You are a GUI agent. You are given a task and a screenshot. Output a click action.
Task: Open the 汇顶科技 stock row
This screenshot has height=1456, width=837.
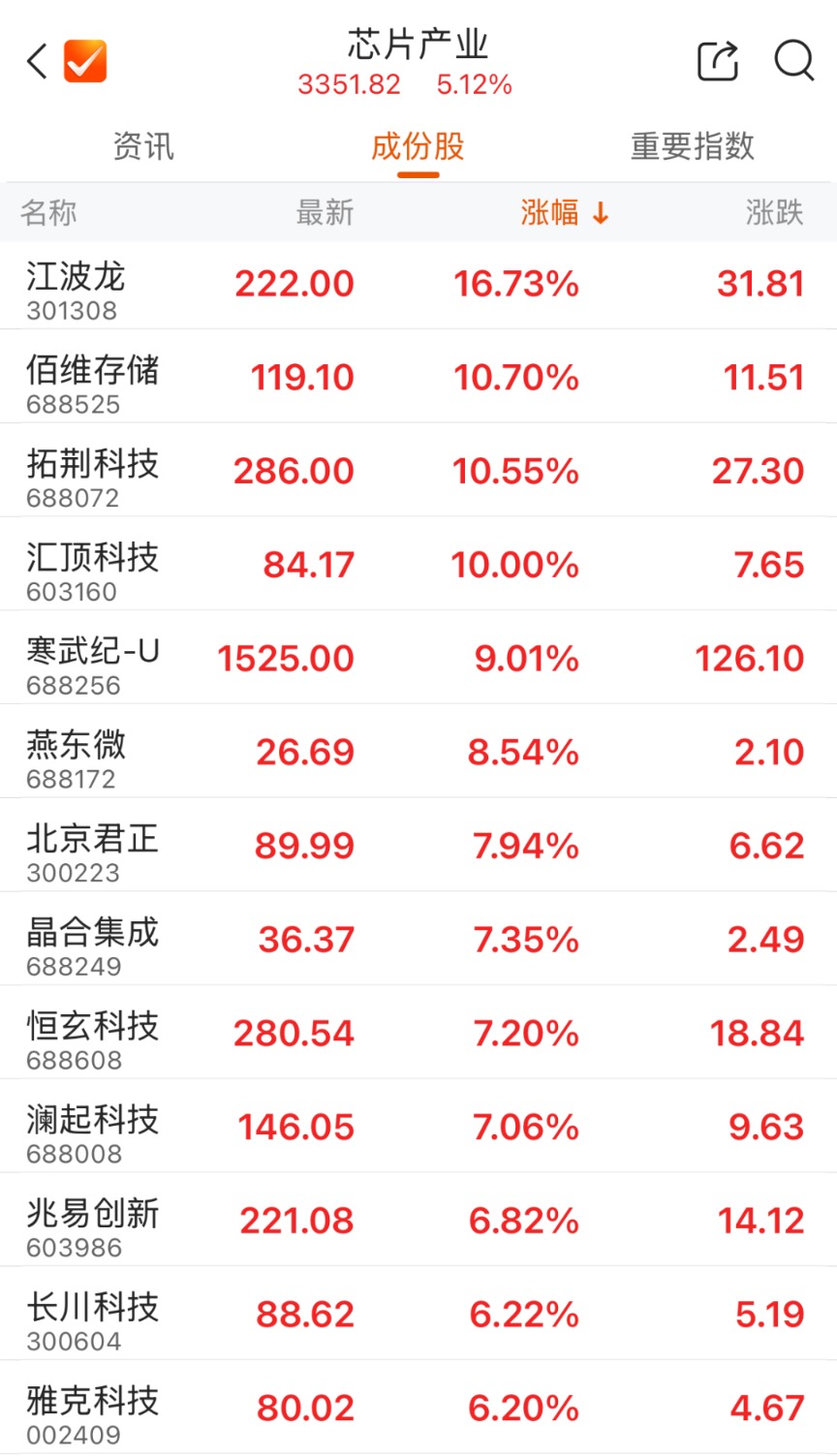tap(418, 565)
